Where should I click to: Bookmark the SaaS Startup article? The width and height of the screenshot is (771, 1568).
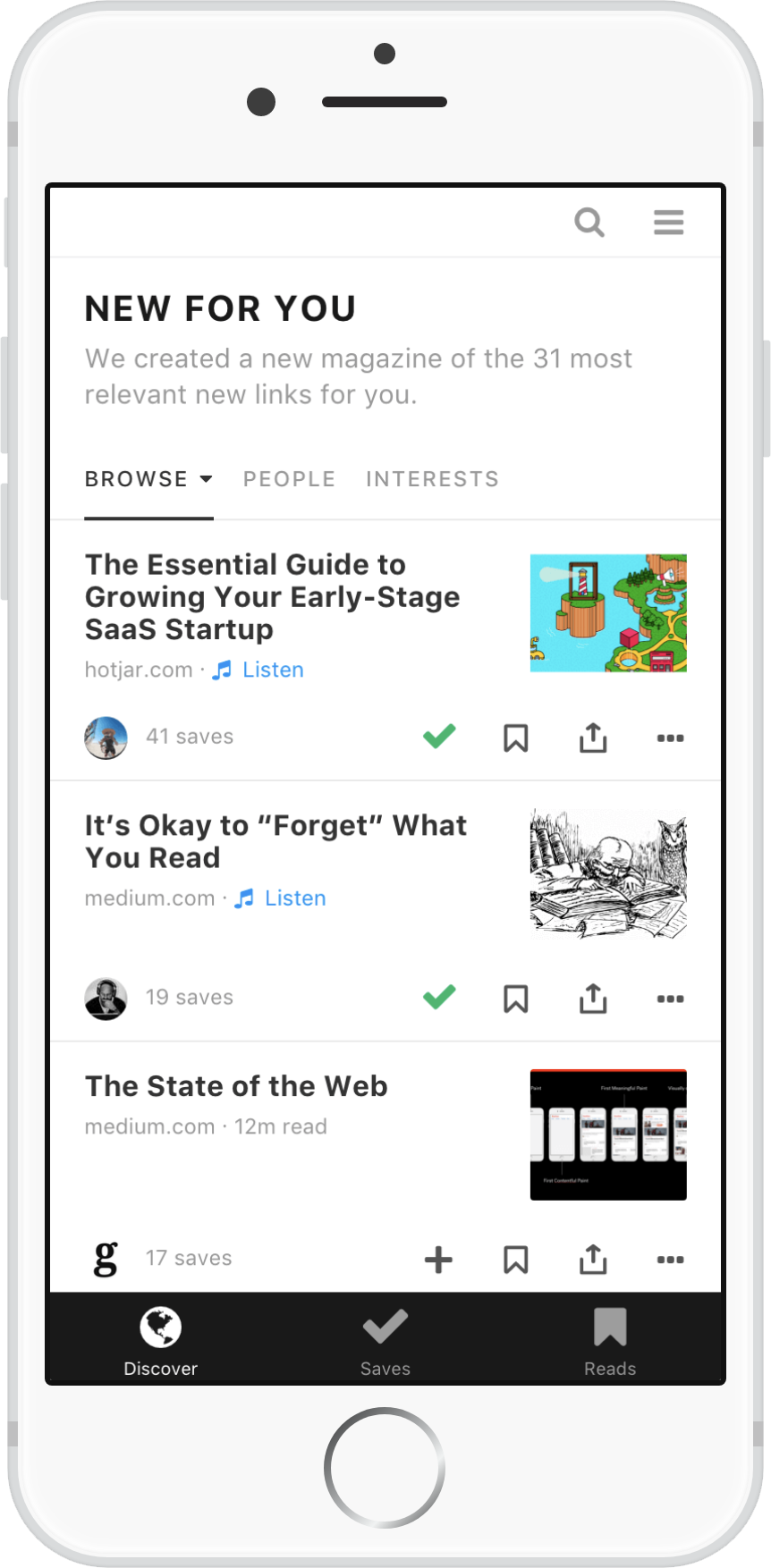point(515,738)
